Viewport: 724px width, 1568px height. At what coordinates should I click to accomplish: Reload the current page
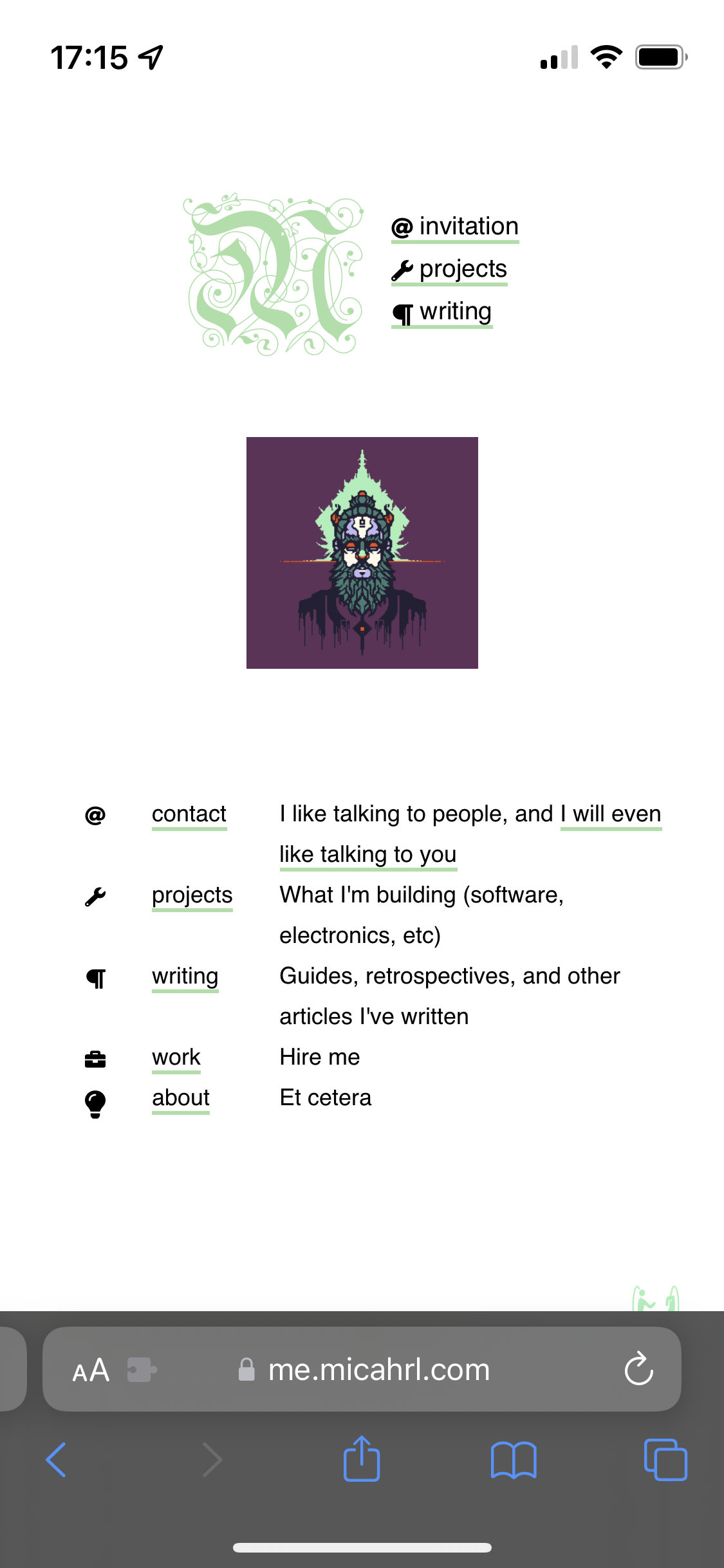638,1369
